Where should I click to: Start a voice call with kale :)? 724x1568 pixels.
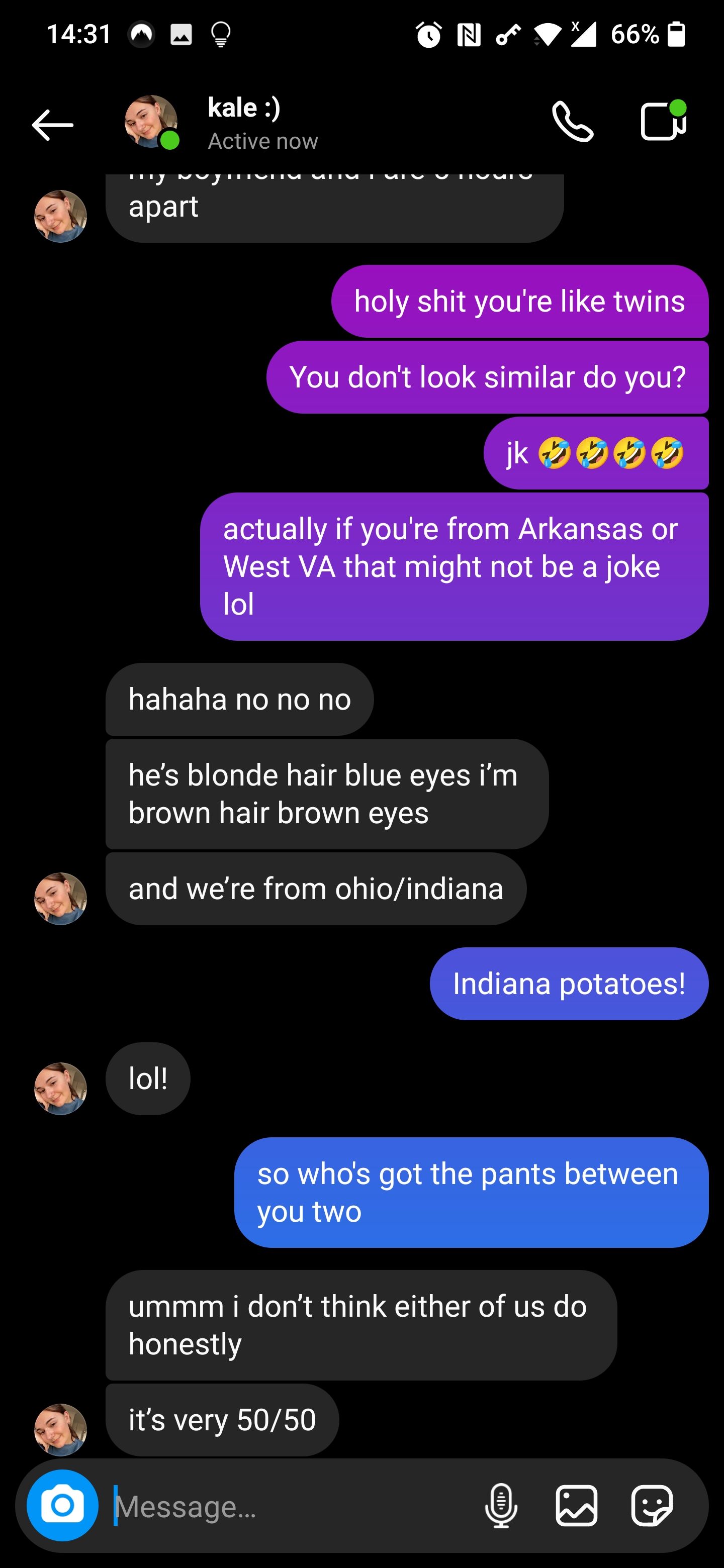click(572, 122)
